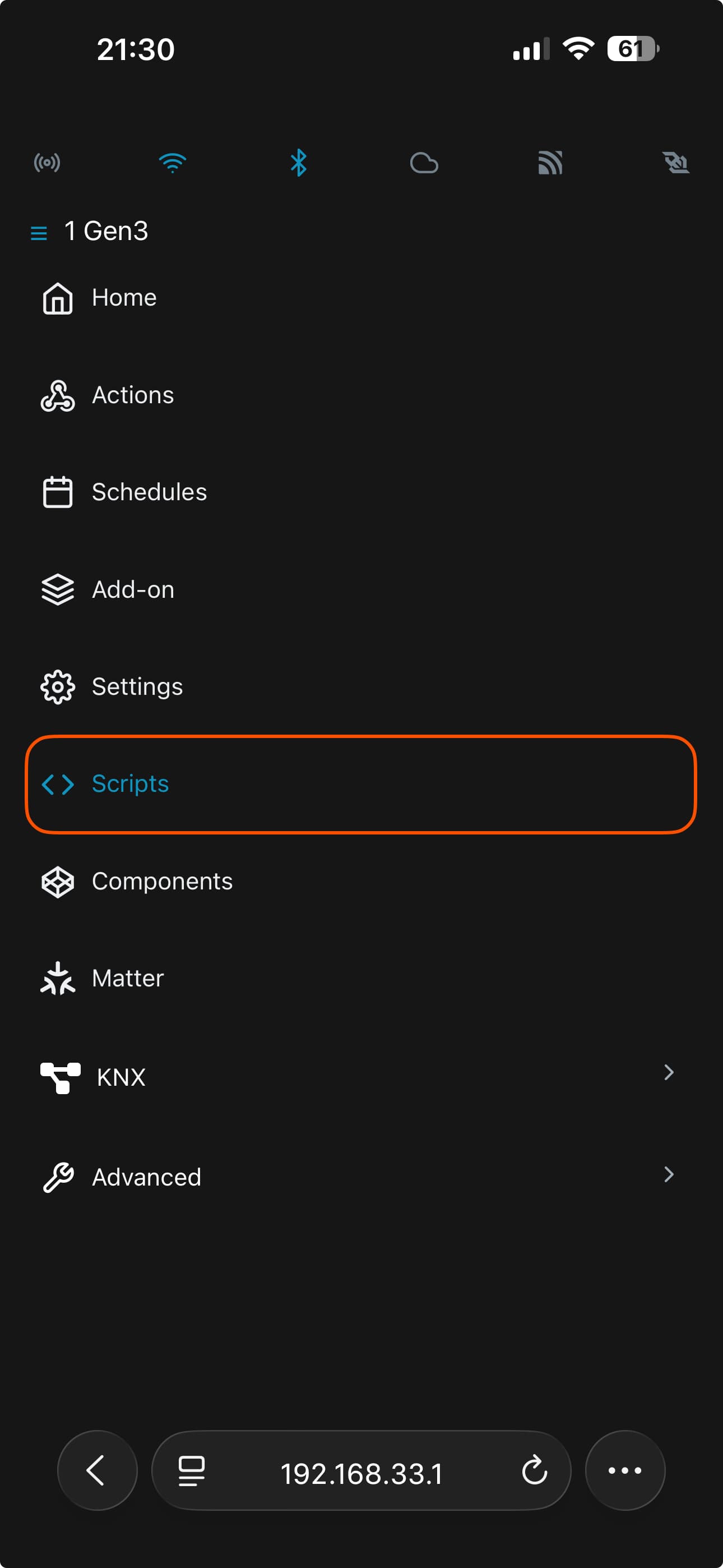Reload the page
Image resolution: width=723 pixels, height=1568 pixels.
click(534, 1470)
